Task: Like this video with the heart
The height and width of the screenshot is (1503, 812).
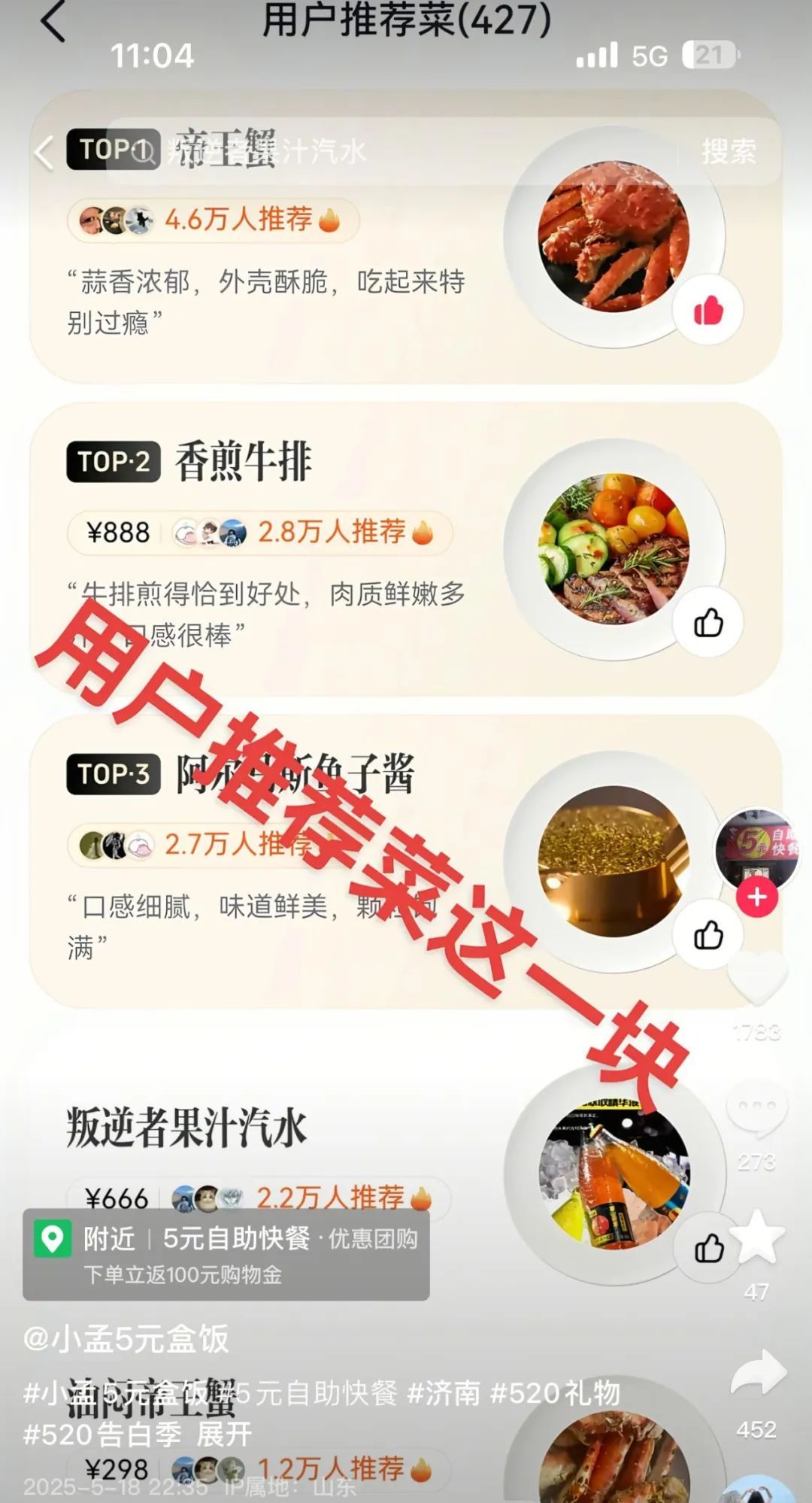Action: point(756,976)
